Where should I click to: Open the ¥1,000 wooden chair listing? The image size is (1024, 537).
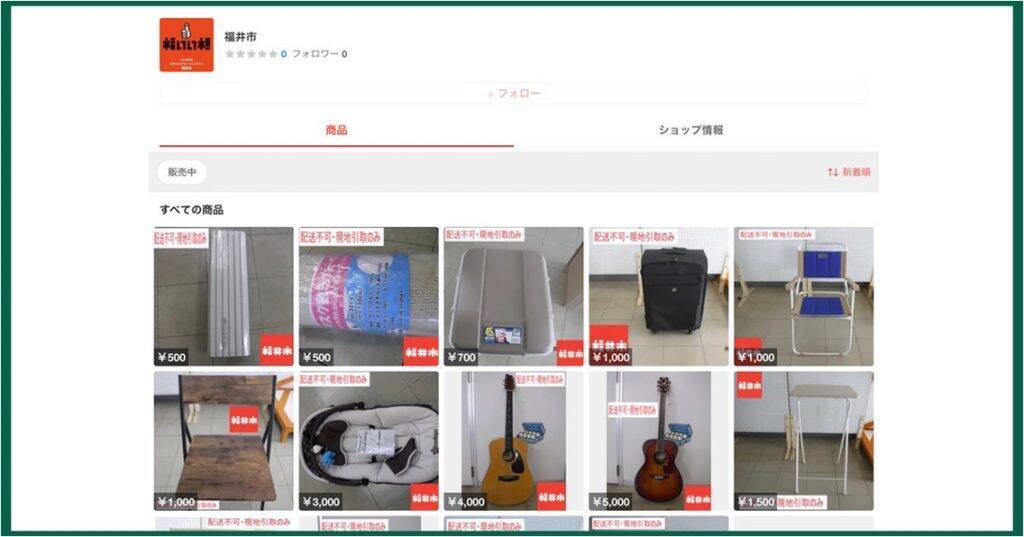click(223, 441)
